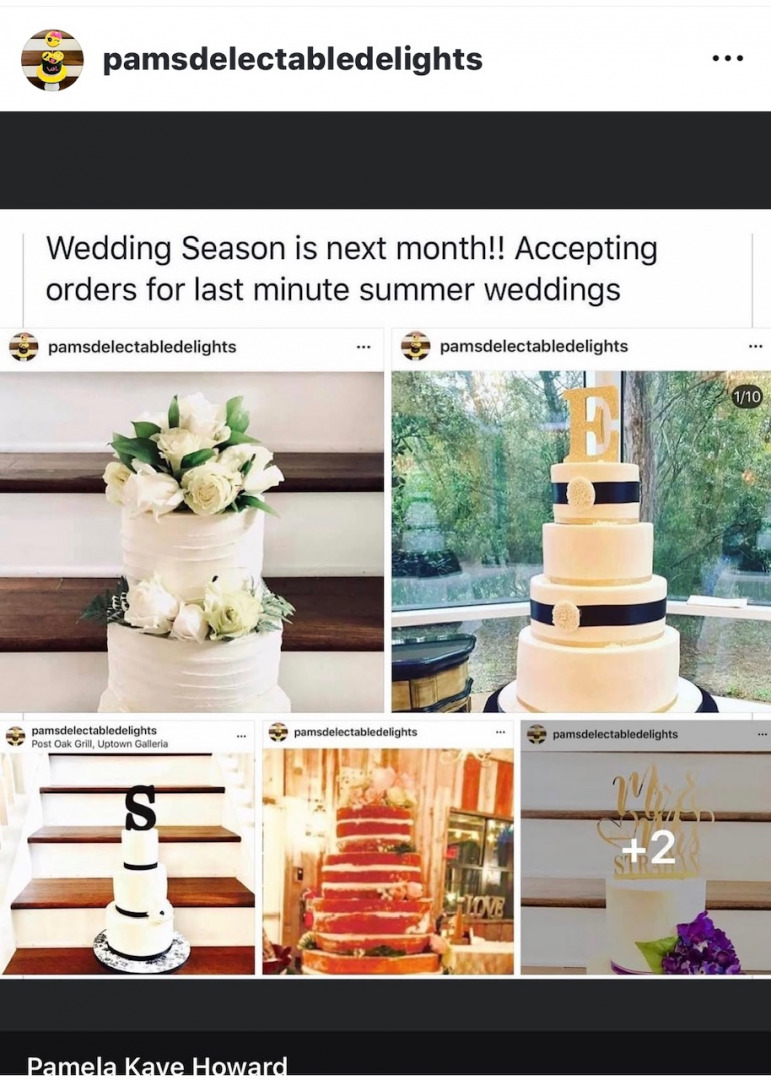Open the post's overflow menu
The width and height of the screenshot is (771, 1080).
[727, 59]
